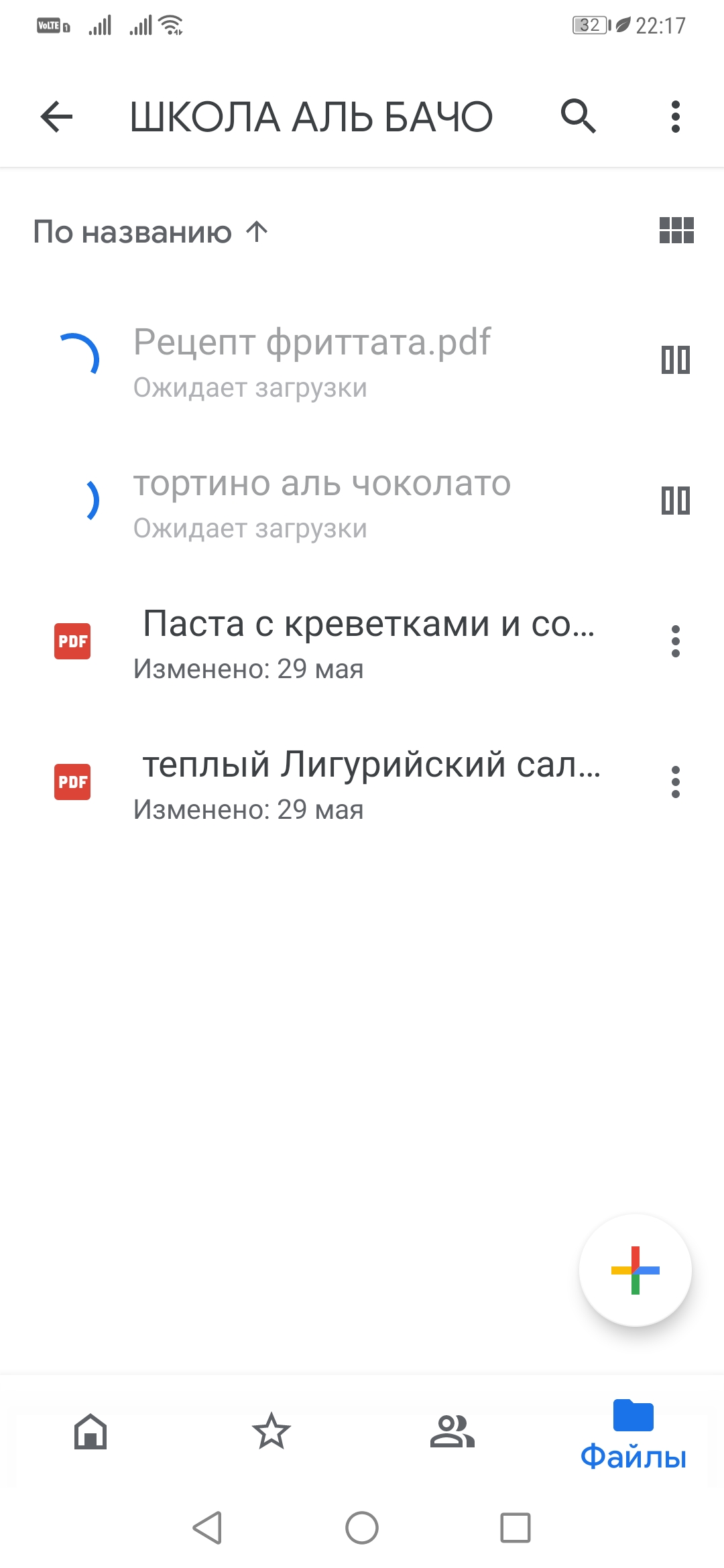Go back from ШКОЛА АЛЬ БАЧО folder
Viewport: 724px width, 1568px height.
point(56,117)
